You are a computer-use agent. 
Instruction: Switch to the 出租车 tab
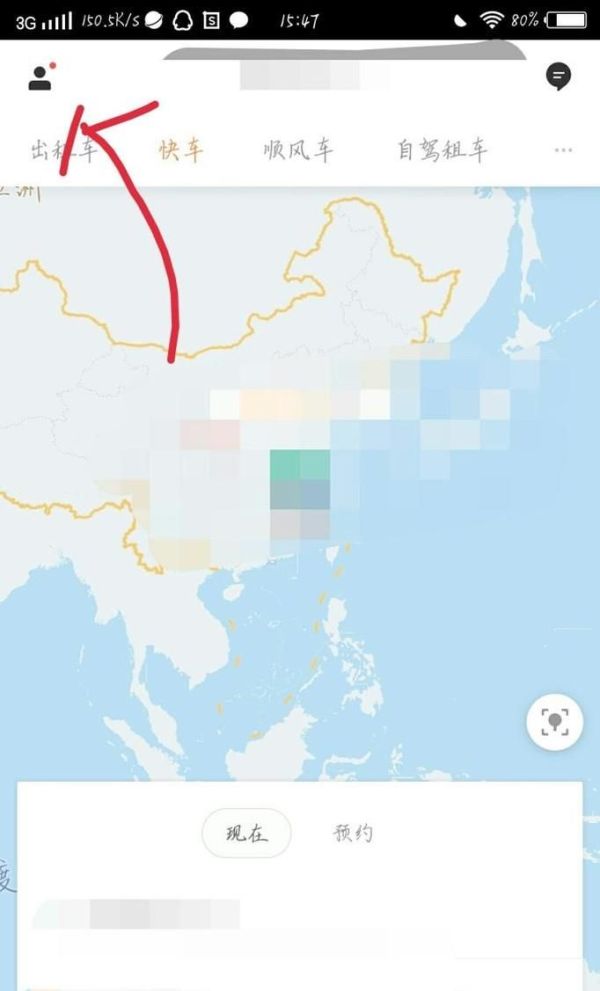[65, 151]
